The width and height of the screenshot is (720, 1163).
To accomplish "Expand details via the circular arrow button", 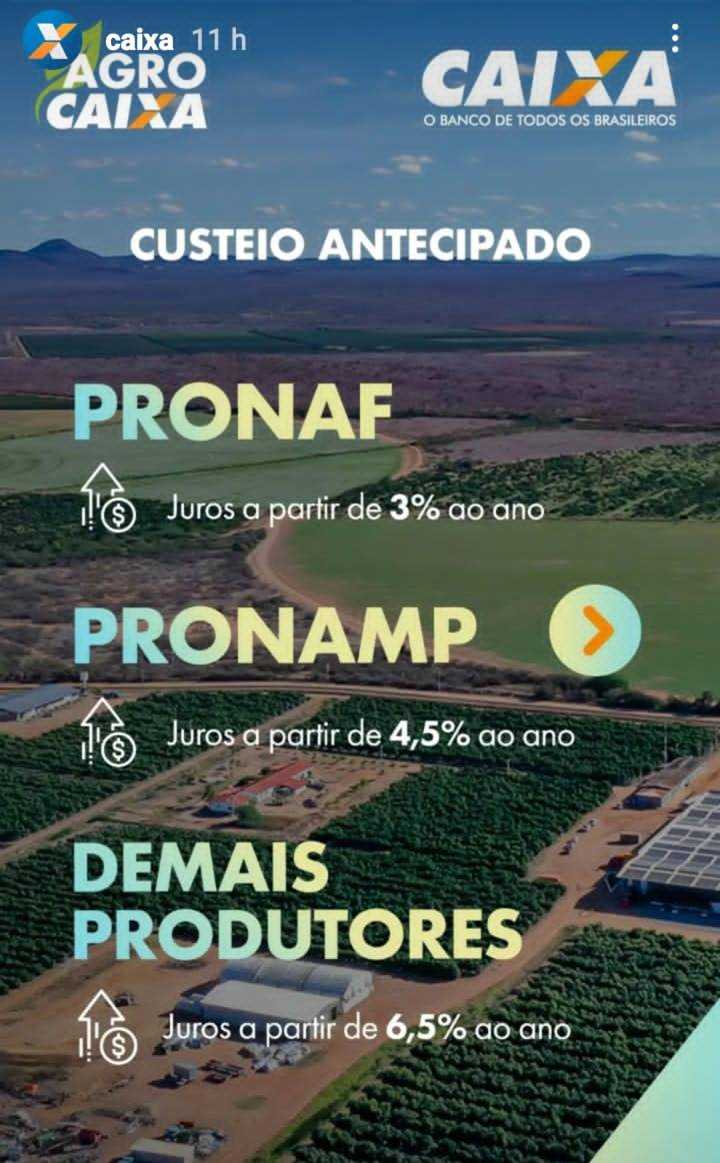I will tap(598, 631).
